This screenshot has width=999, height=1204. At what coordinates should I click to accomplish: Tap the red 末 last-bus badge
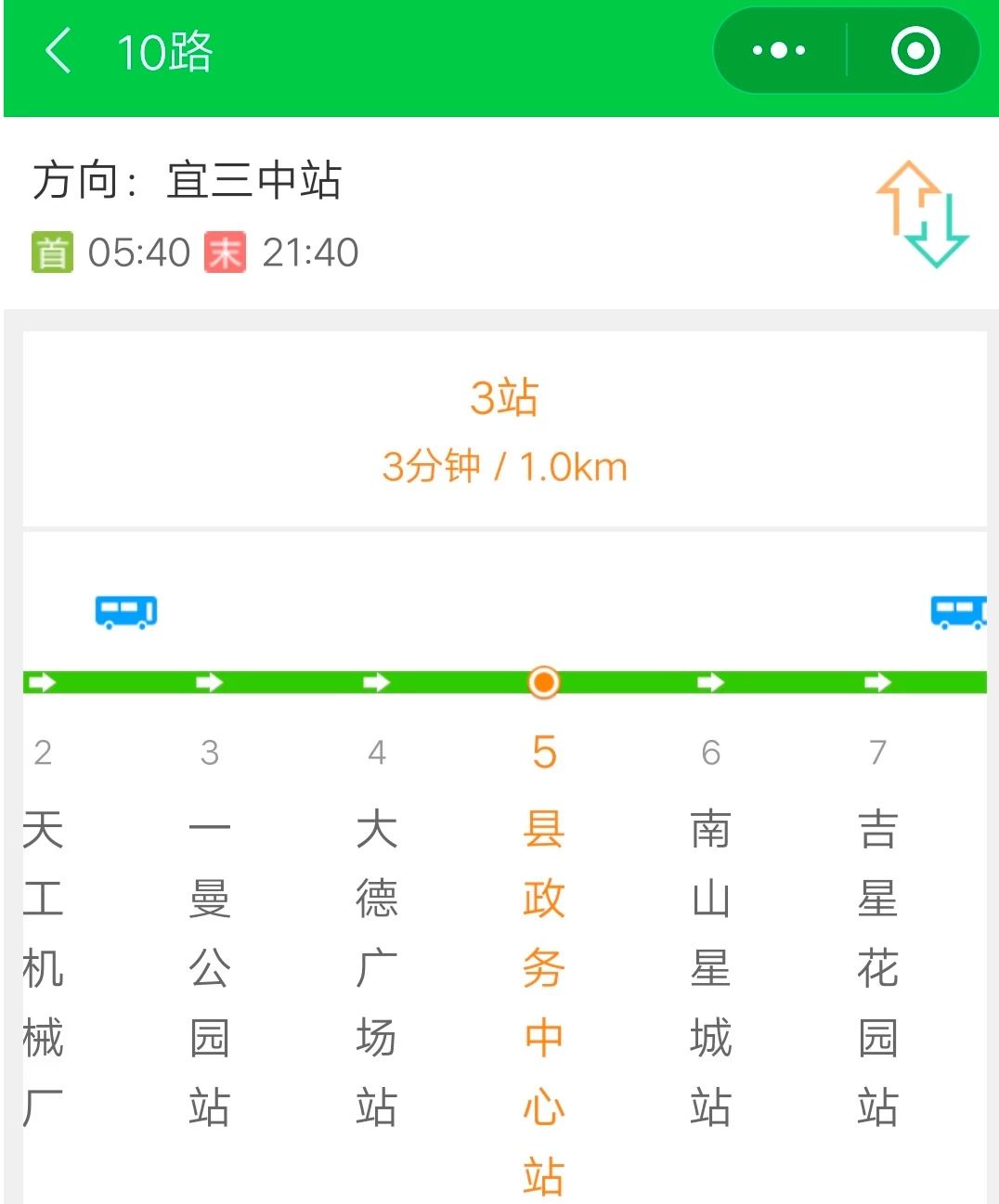(x=227, y=251)
